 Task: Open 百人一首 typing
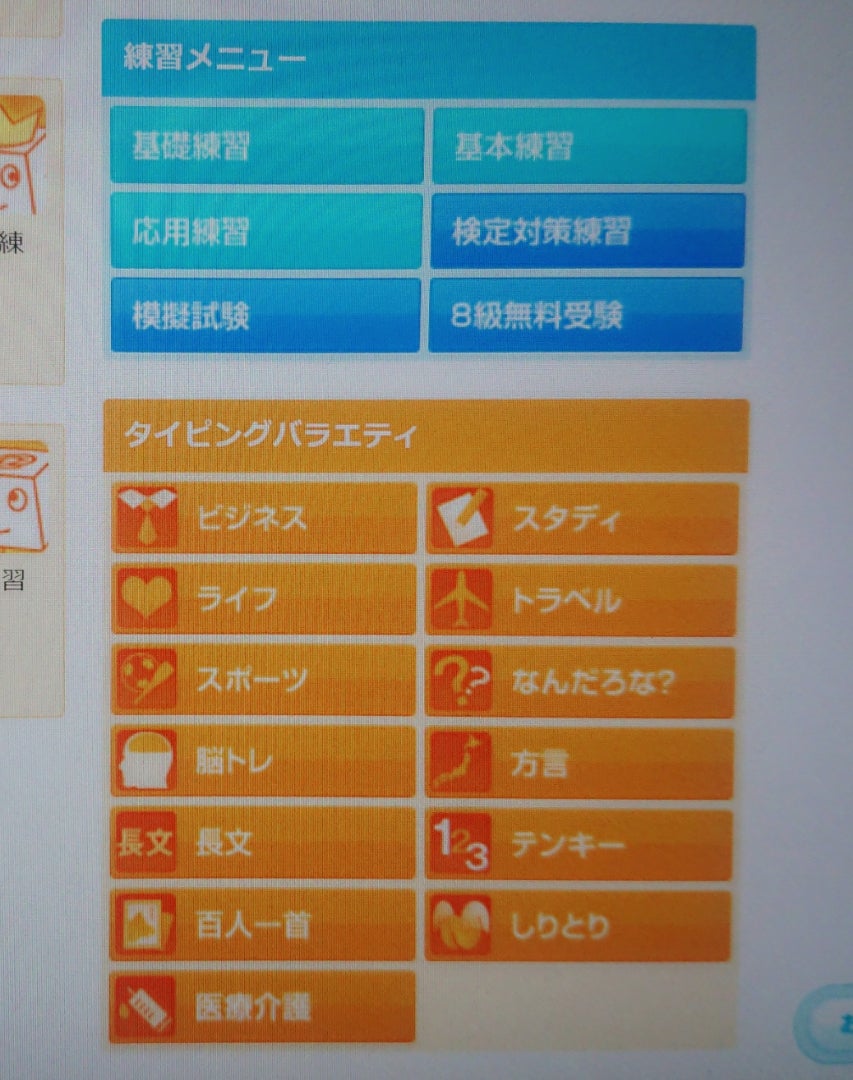click(262, 925)
